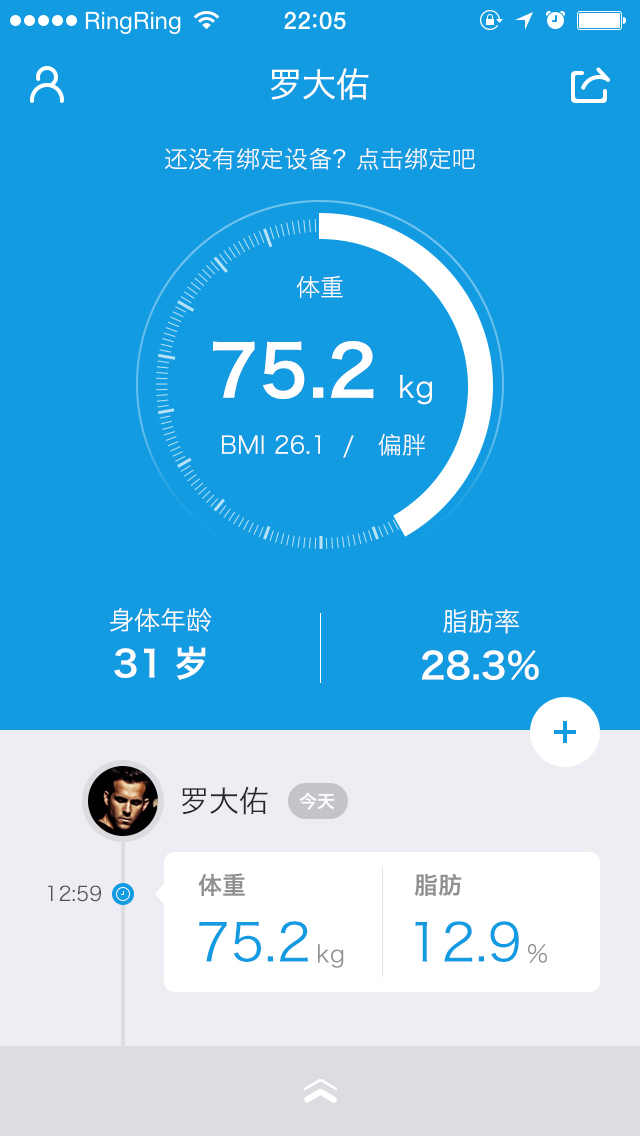The height and width of the screenshot is (1136, 640).
Task: Add a new record with plus button
Action: (x=565, y=732)
